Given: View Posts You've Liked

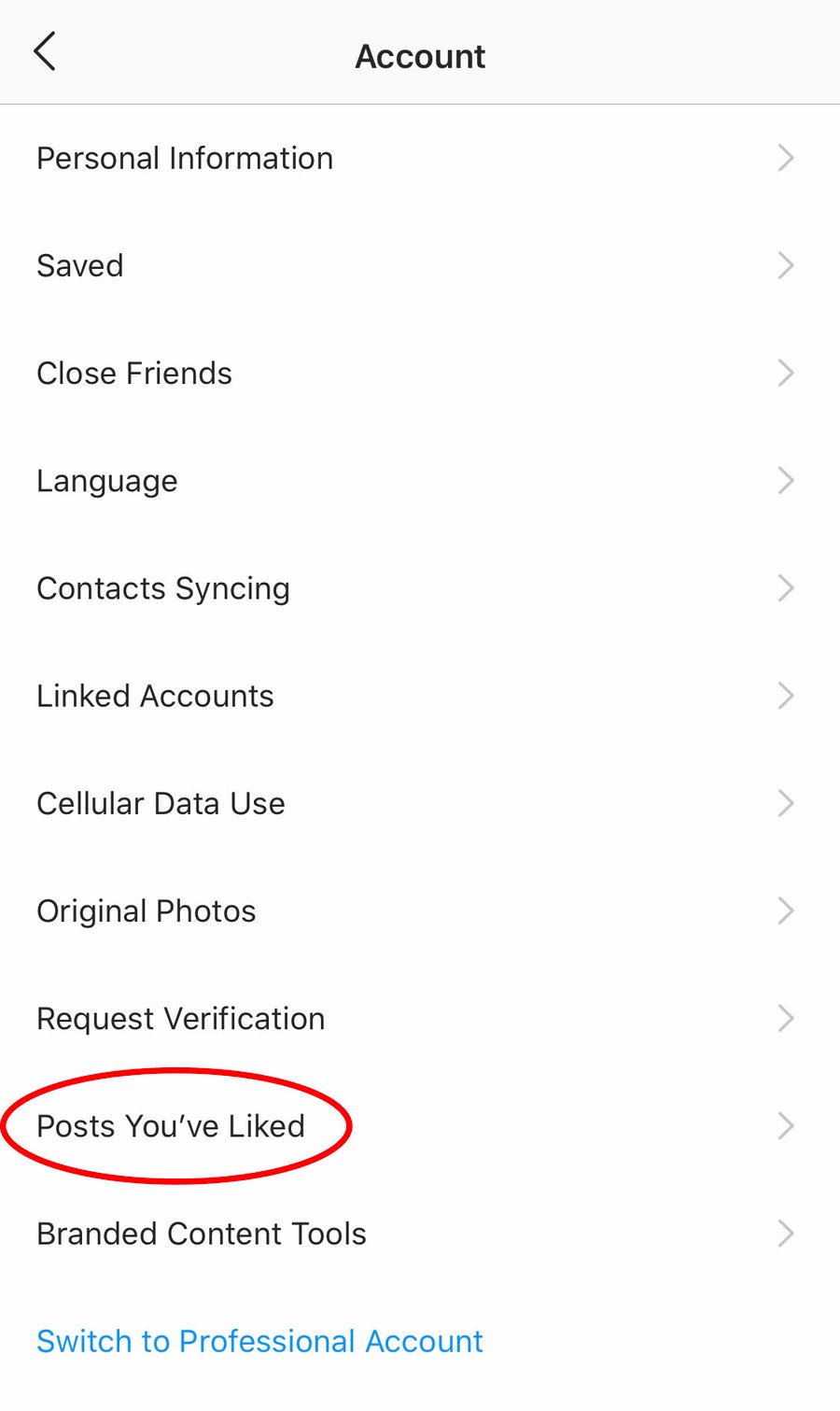Looking at the screenshot, I should pyautogui.click(x=171, y=1126).
